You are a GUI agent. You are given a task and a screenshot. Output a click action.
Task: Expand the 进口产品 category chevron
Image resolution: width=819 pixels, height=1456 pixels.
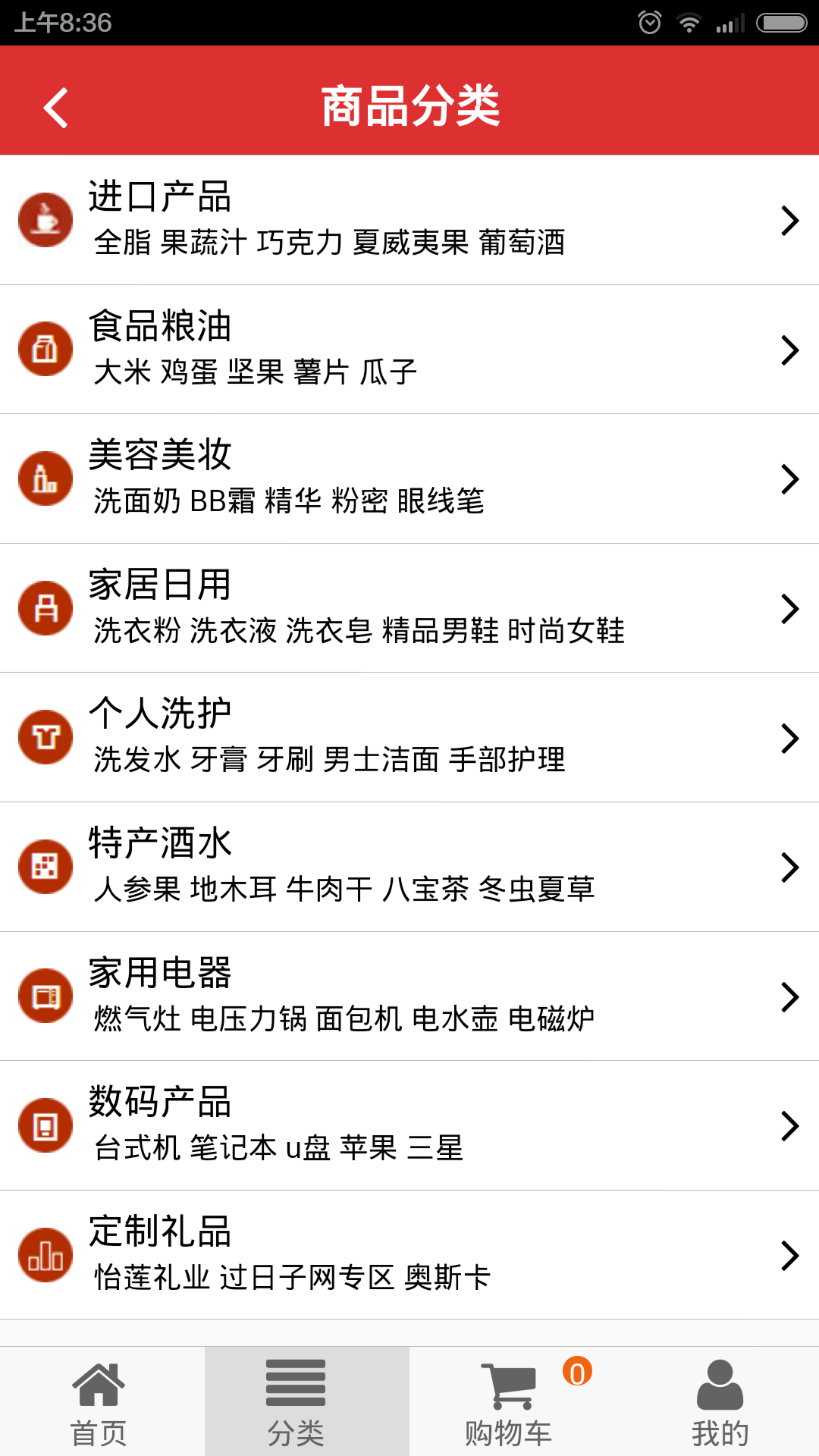(789, 219)
